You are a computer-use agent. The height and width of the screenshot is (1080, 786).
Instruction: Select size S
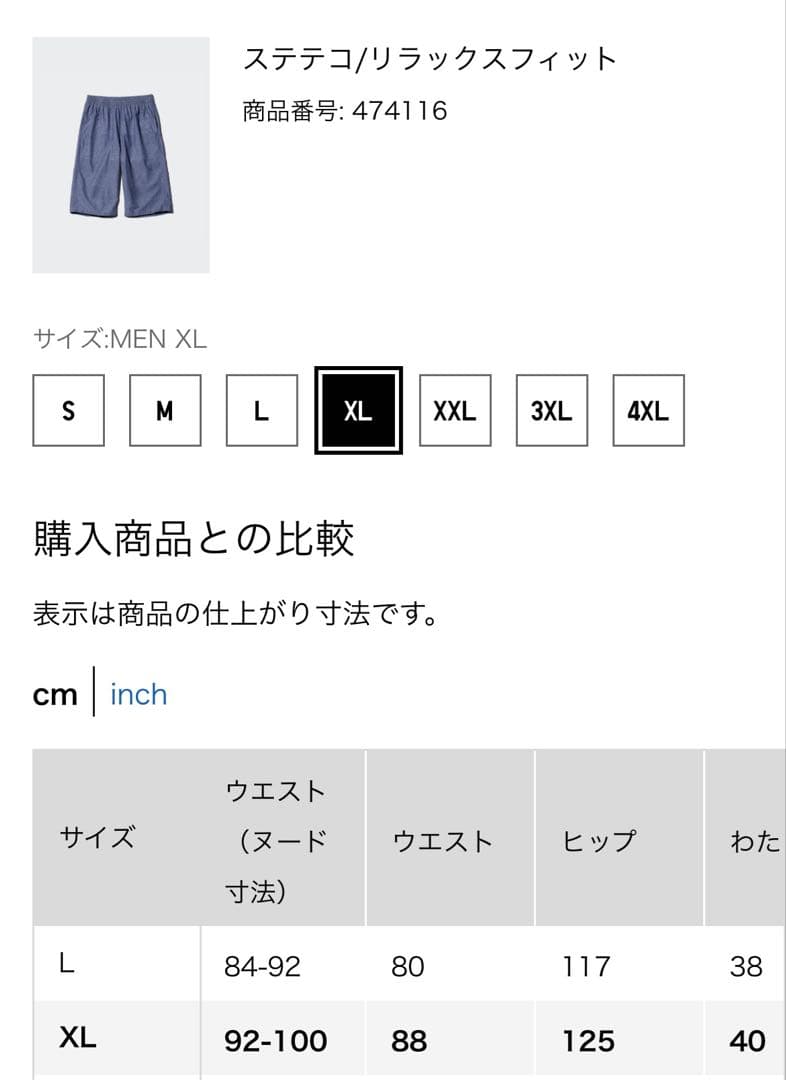point(68,411)
